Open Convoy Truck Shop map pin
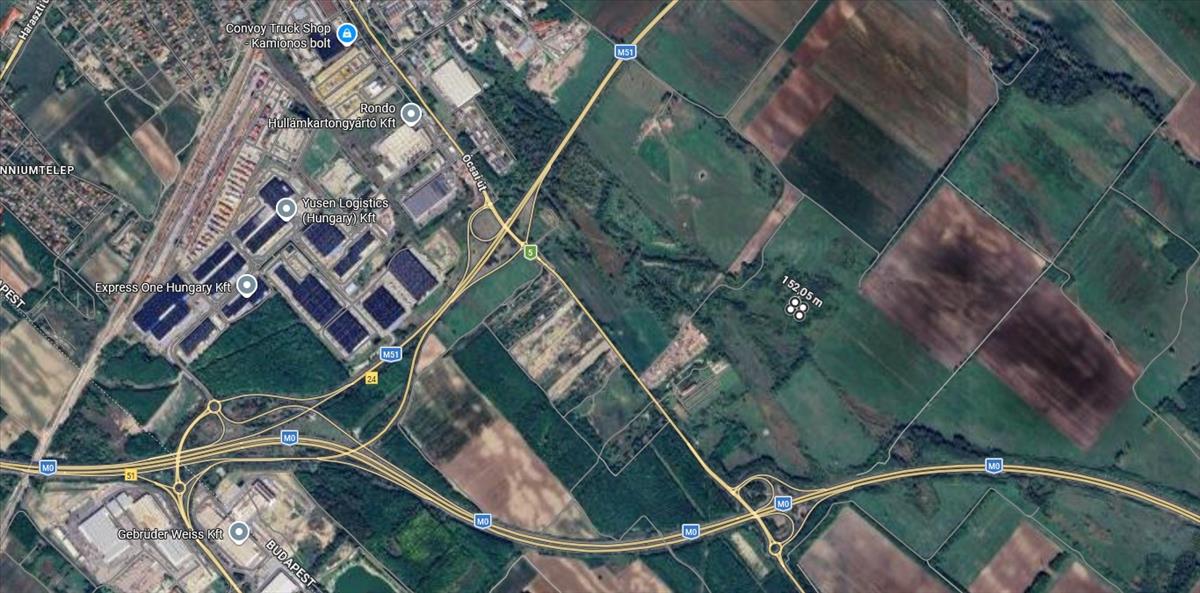1200x593 pixels. pos(347,35)
